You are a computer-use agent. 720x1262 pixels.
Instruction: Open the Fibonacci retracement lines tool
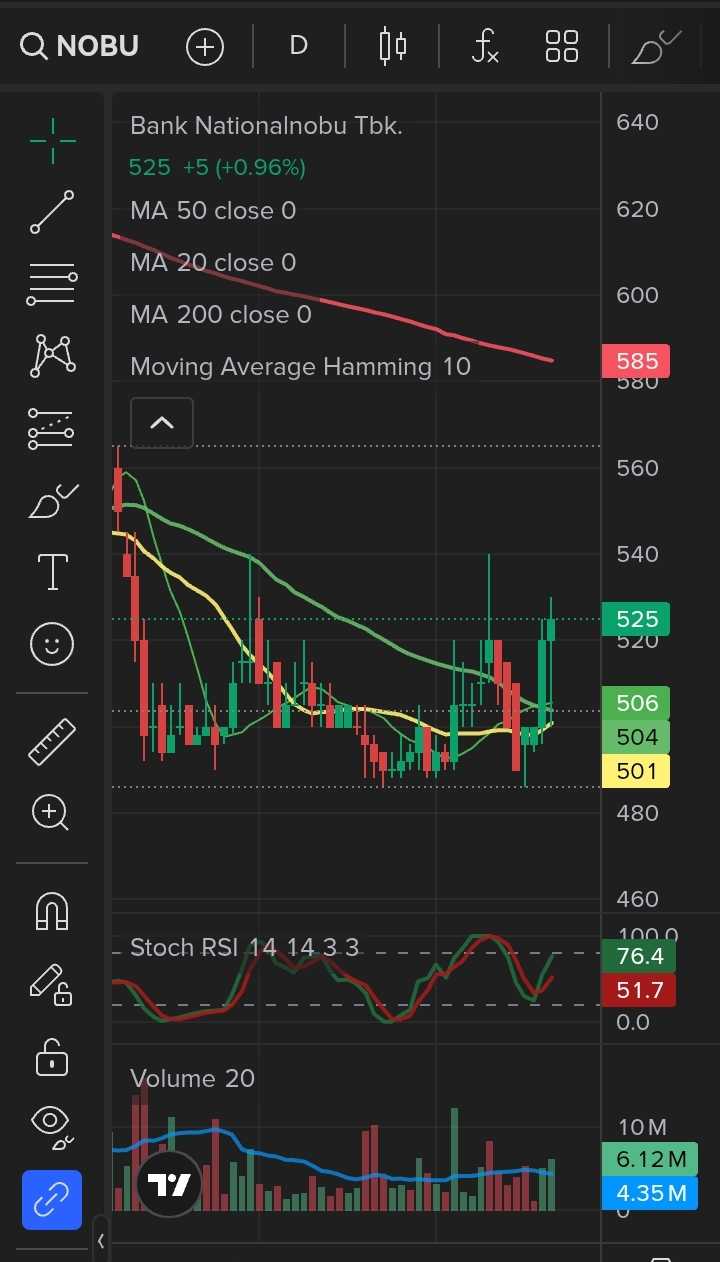pos(52,285)
